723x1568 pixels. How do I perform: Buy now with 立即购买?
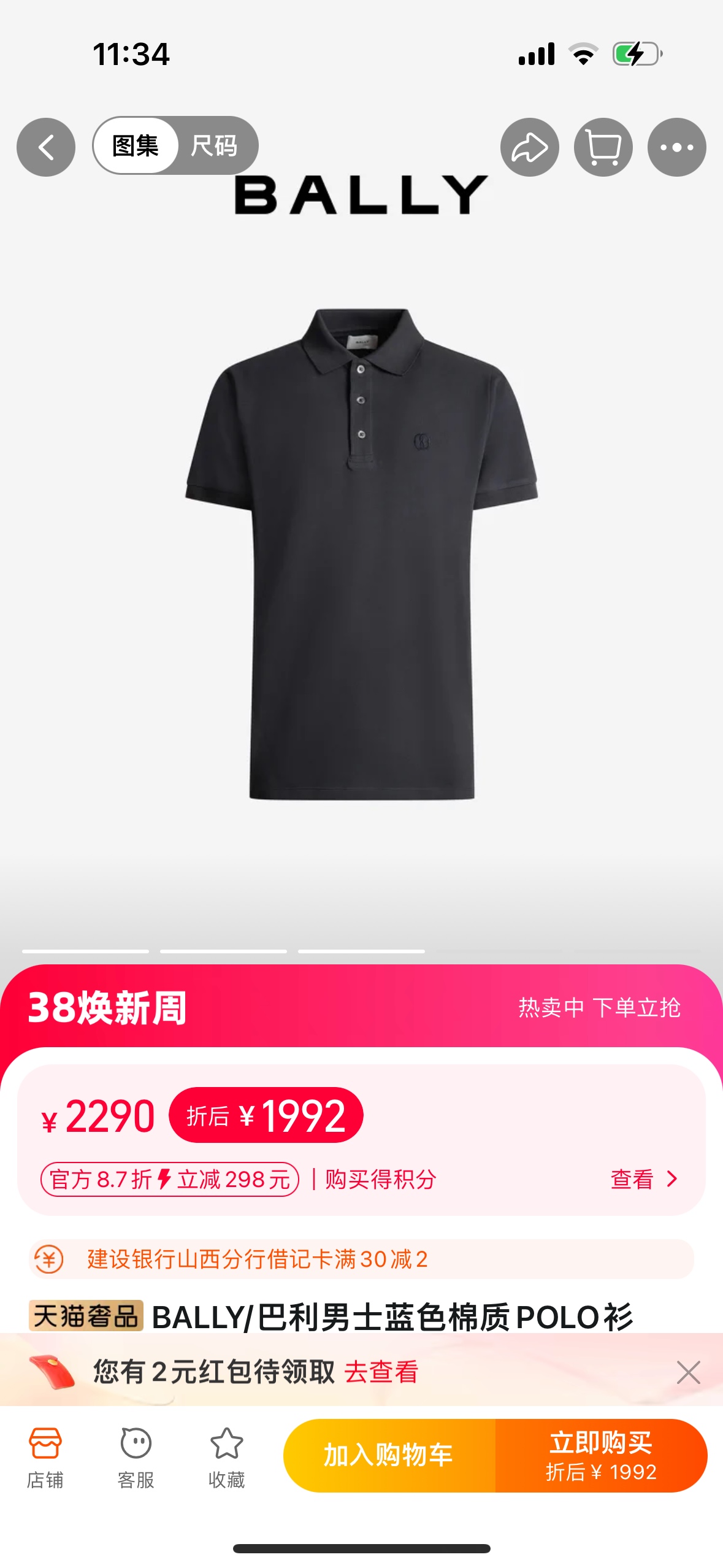click(x=601, y=1455)
